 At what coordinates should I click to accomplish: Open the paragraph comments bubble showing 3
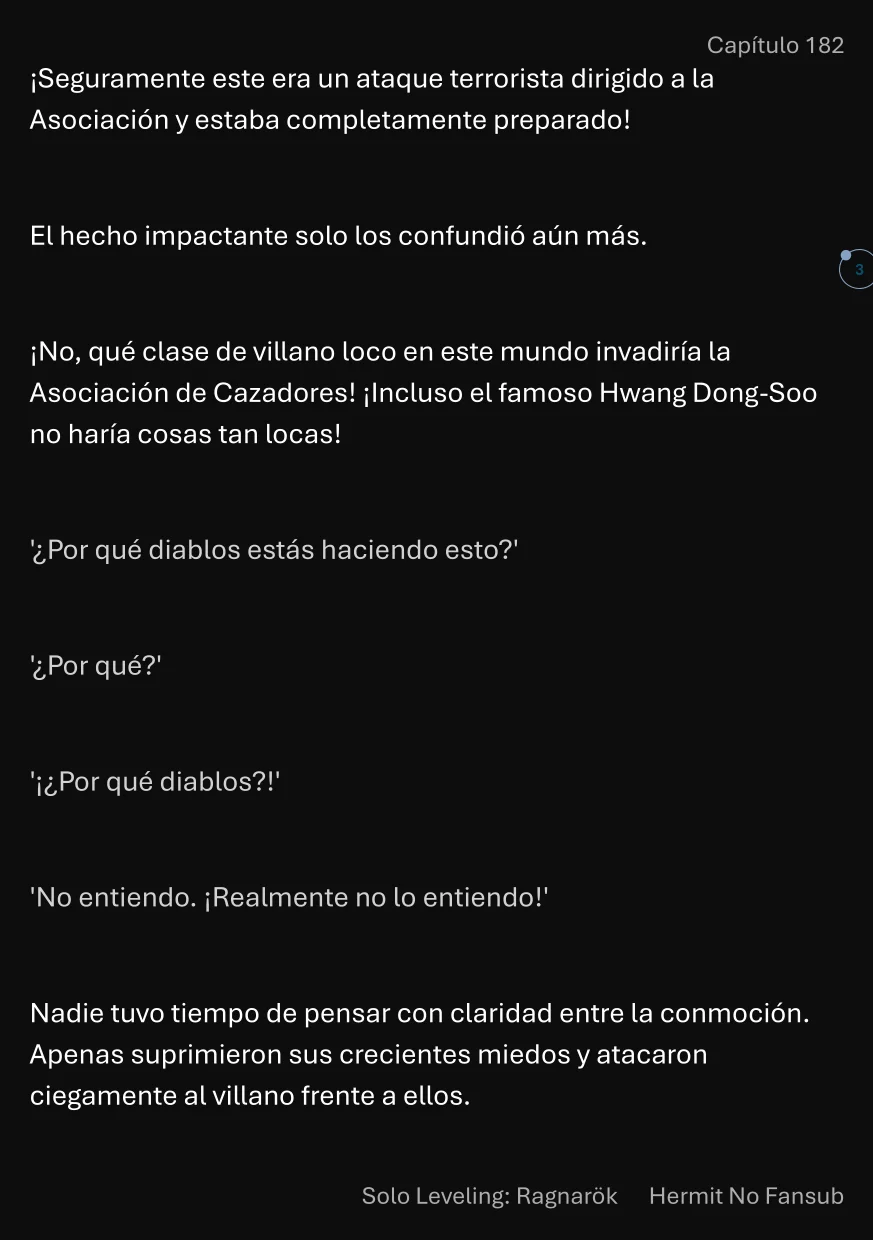point(857,270)
